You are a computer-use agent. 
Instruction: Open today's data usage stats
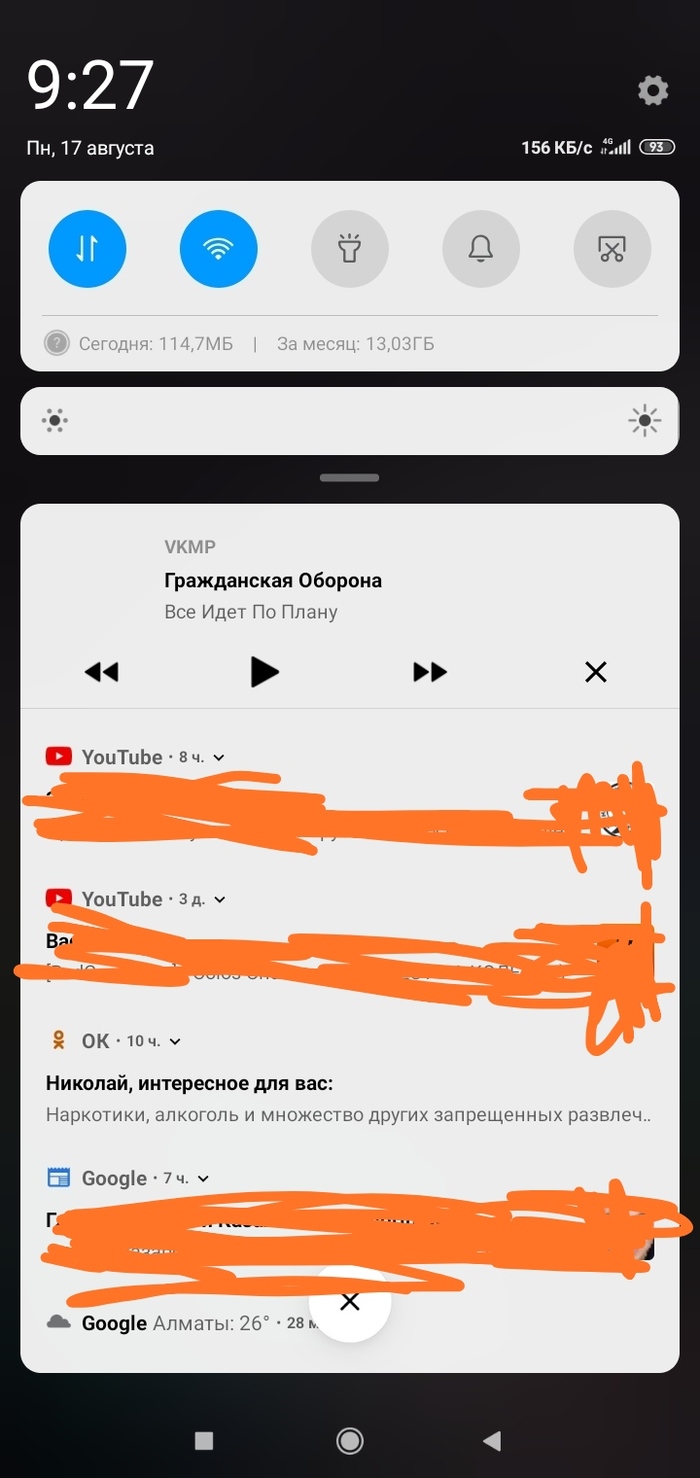point(155,344)
